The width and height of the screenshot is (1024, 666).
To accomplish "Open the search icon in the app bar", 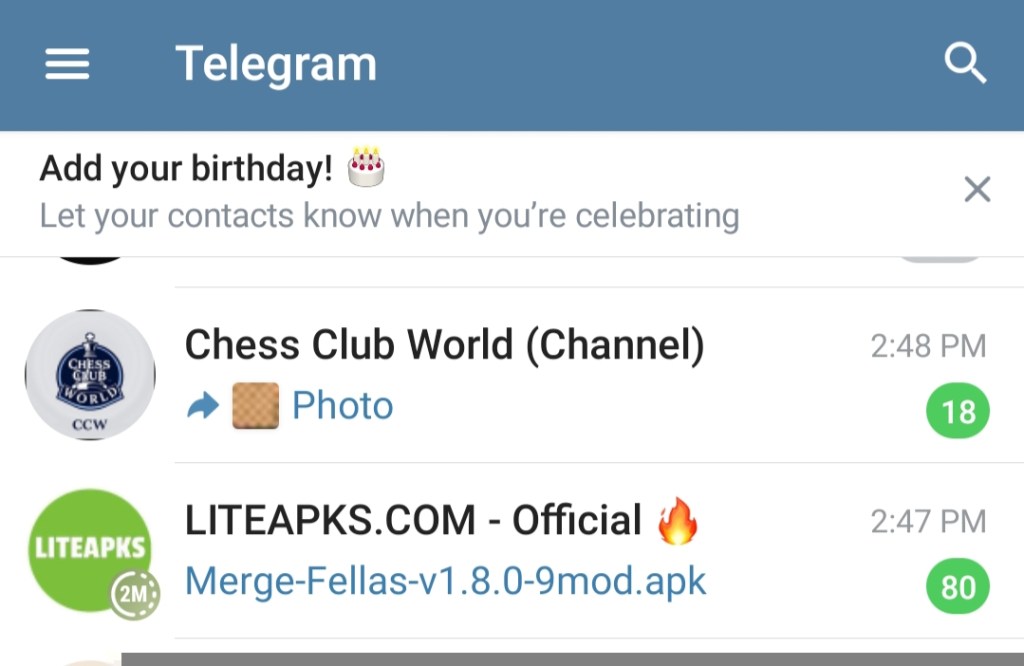I will pos(965,65).
